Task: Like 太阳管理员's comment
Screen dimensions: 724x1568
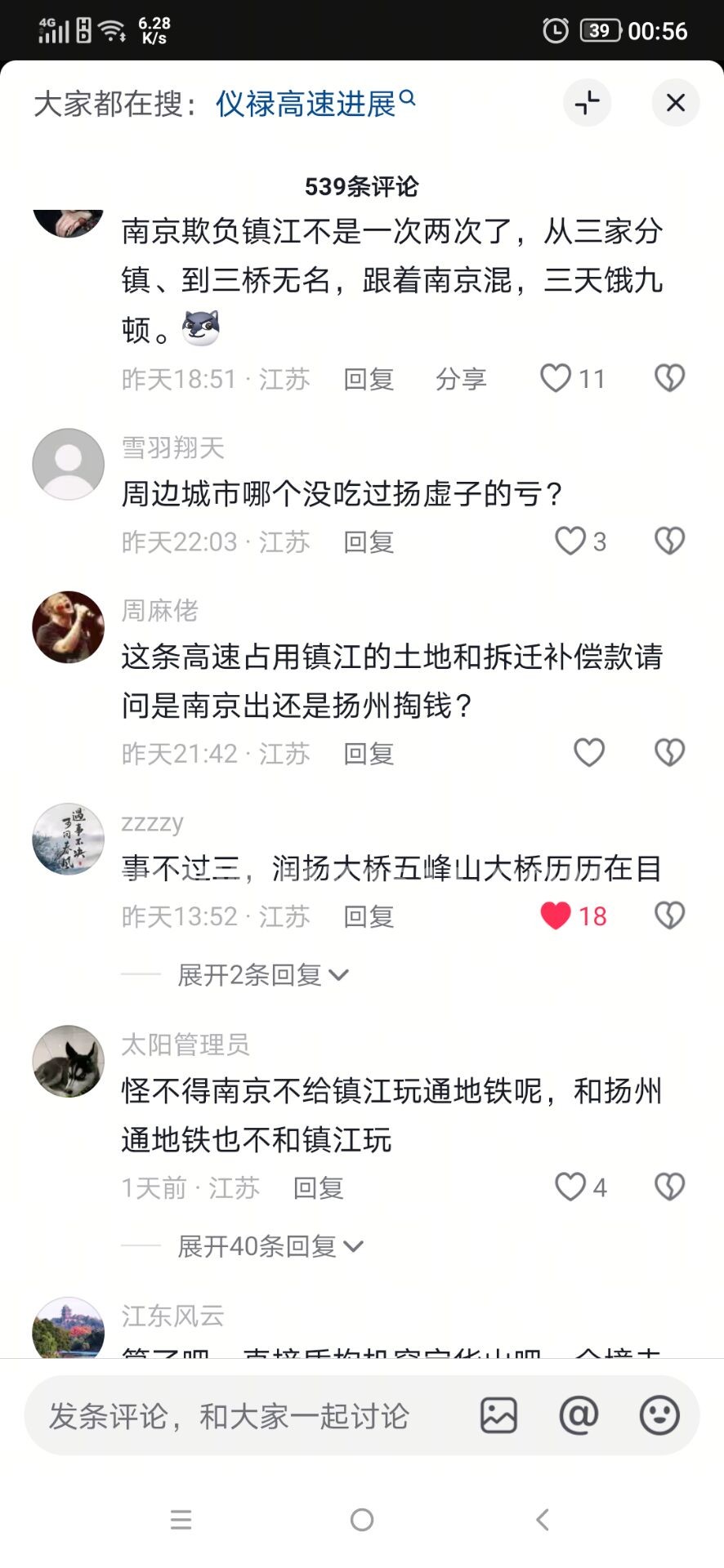Action: (580, 1187)
